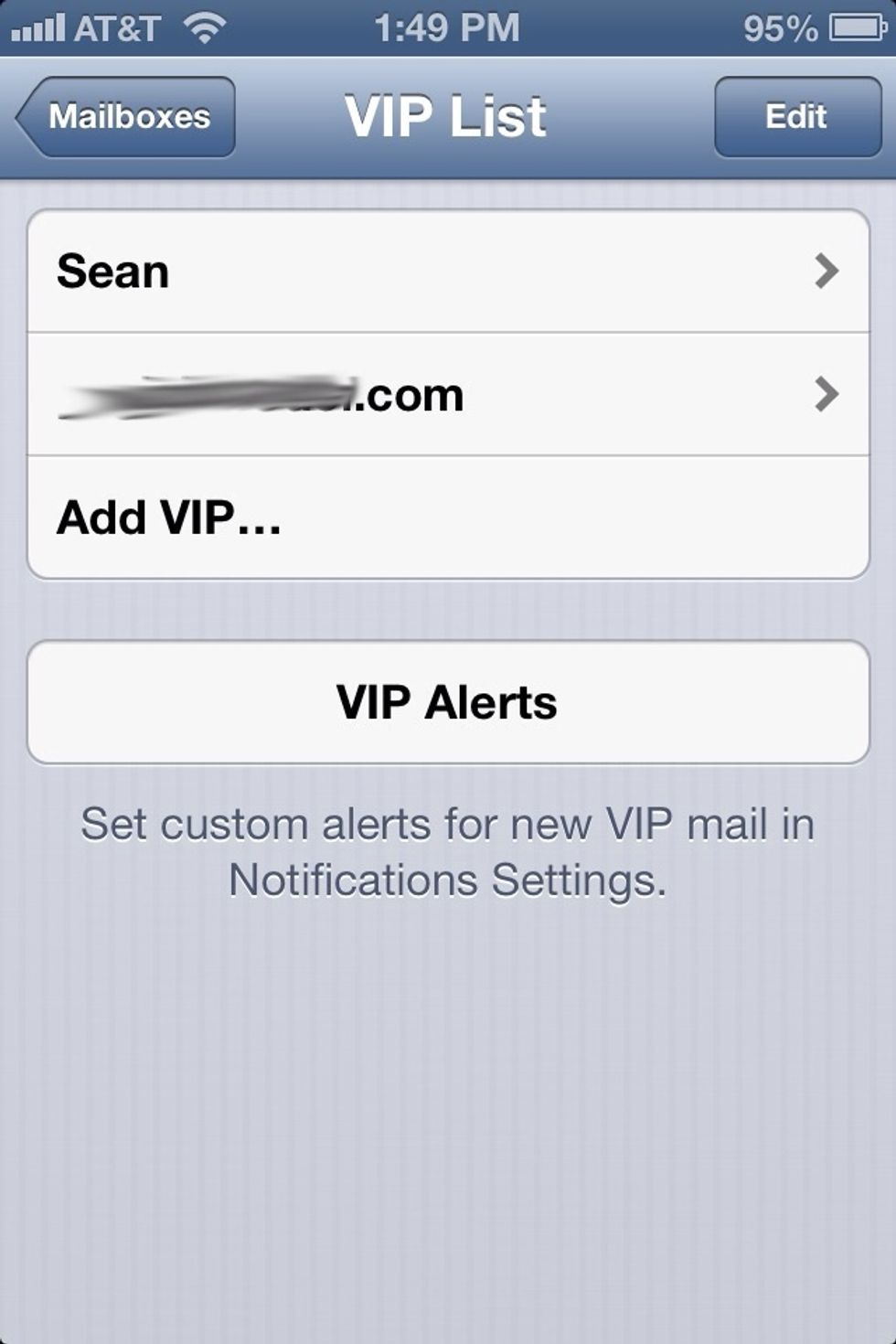This screenshot has width=896, height=1344.
Task: Tap the Edit button
Action: [796, 117]
